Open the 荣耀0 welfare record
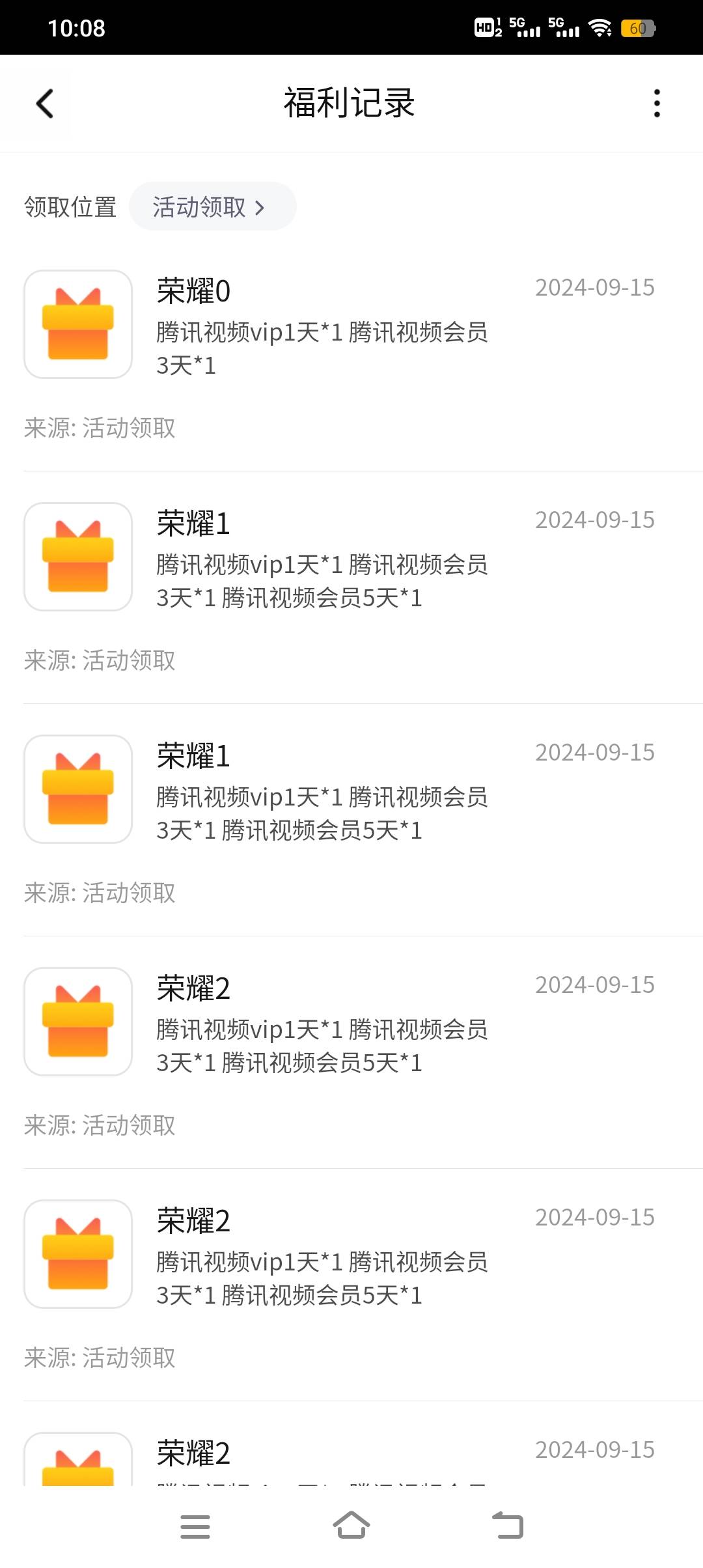703x1568 pixels. point(351,355)
